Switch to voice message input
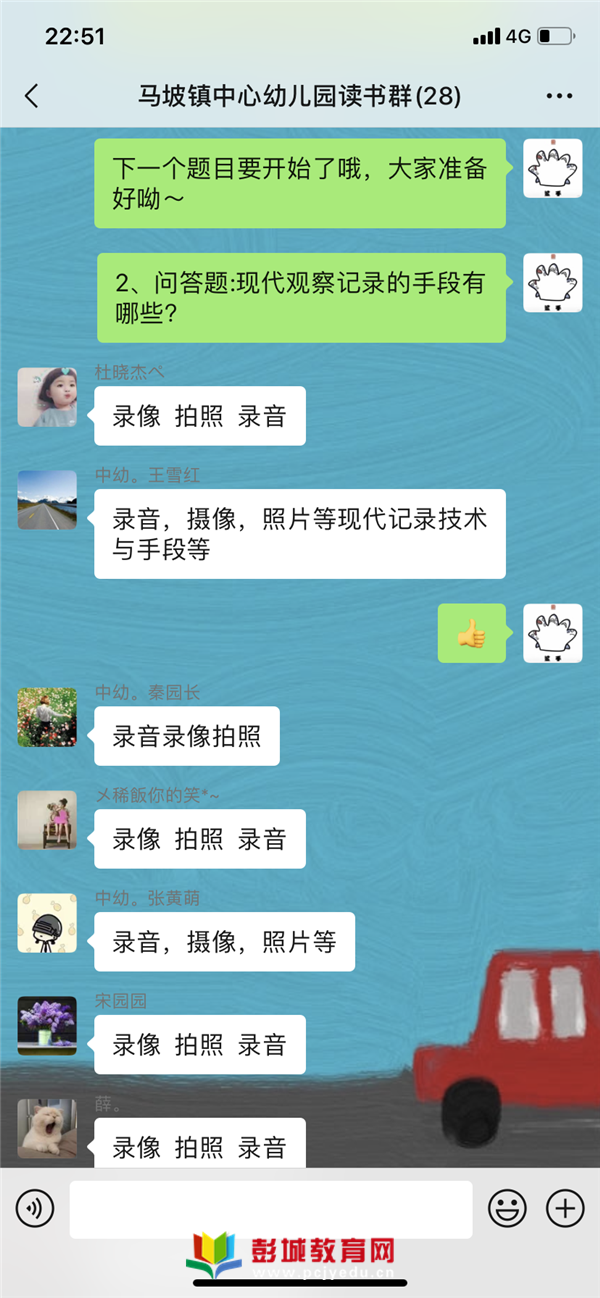The width and height of the screenshot is (600, 1298). (35, 1209)
